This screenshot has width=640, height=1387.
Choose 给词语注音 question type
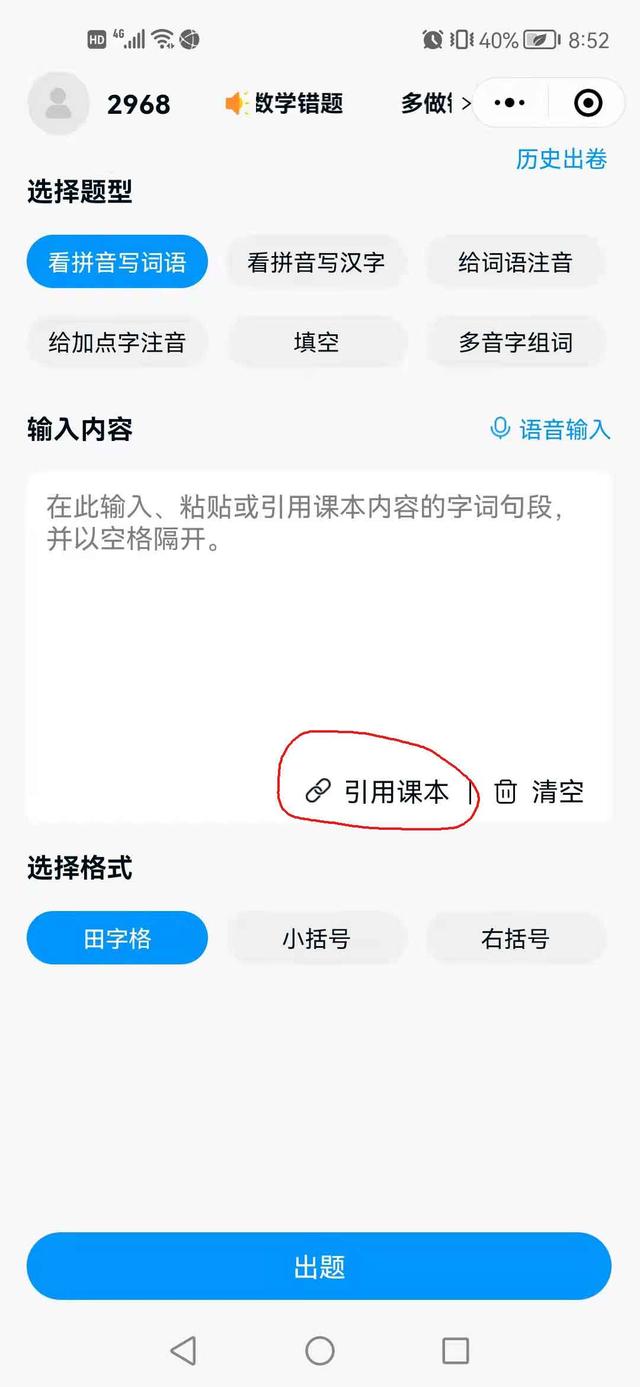516,262
